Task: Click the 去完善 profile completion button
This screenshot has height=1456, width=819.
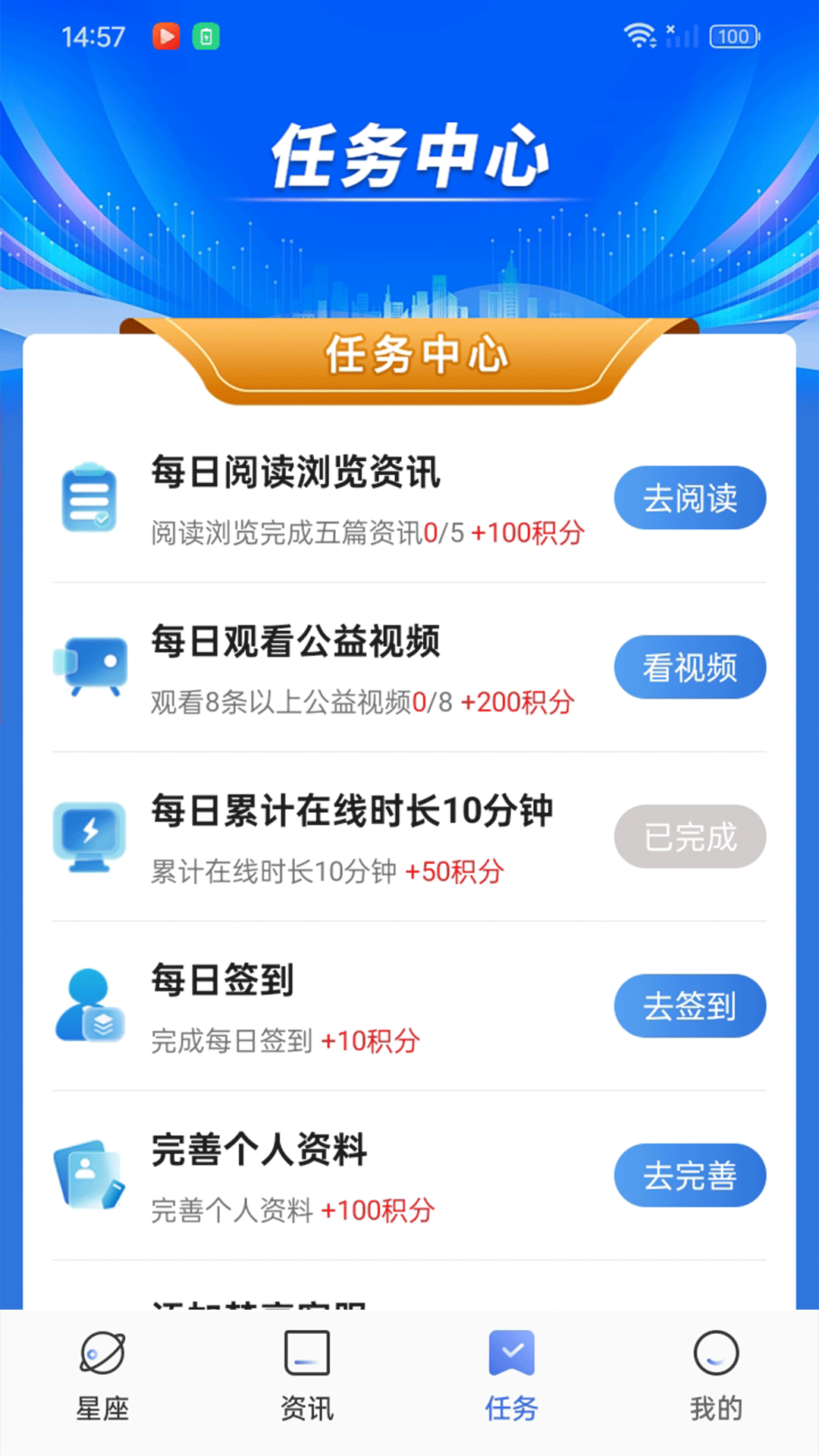Action: 689,1175
